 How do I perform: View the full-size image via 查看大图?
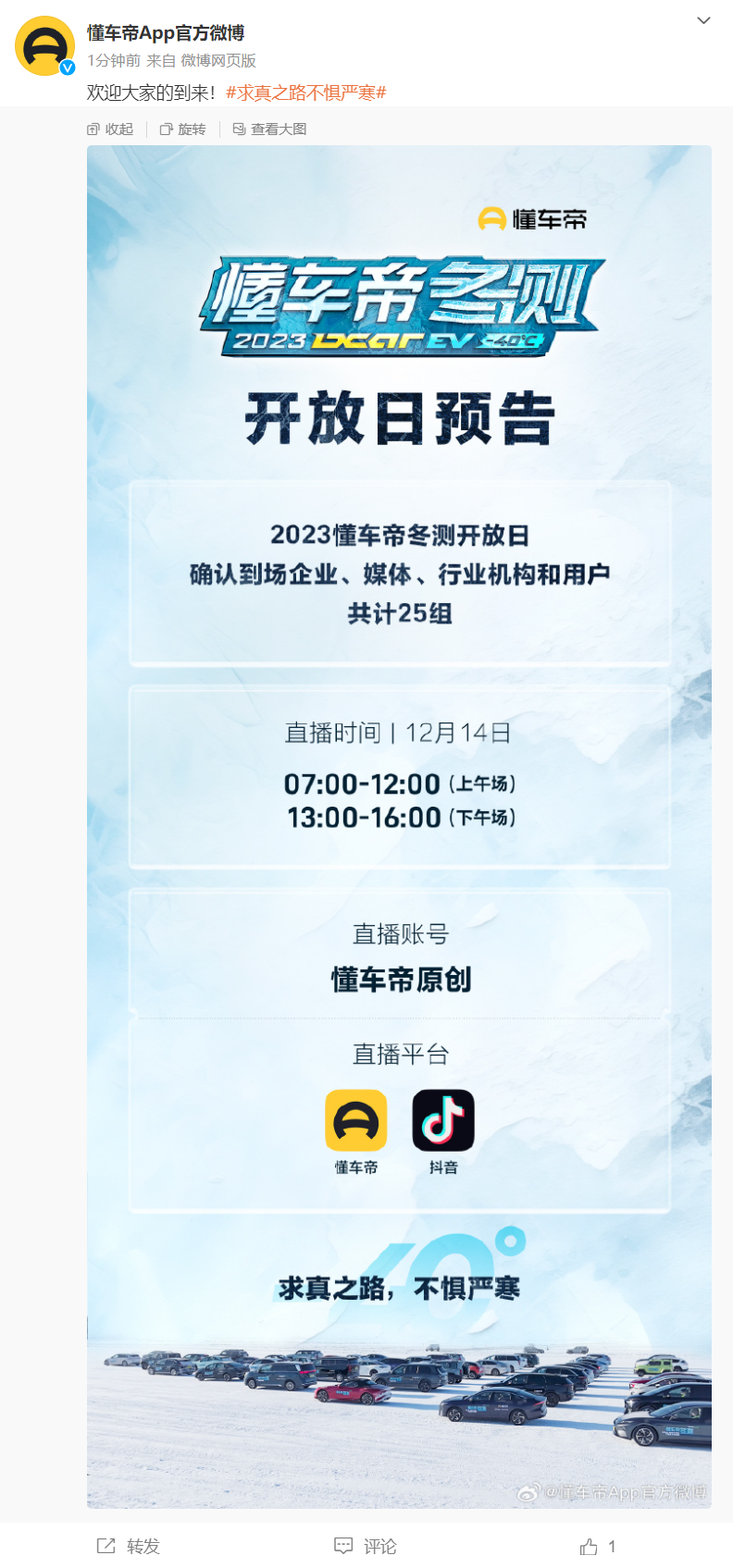[x=269, y=130]
